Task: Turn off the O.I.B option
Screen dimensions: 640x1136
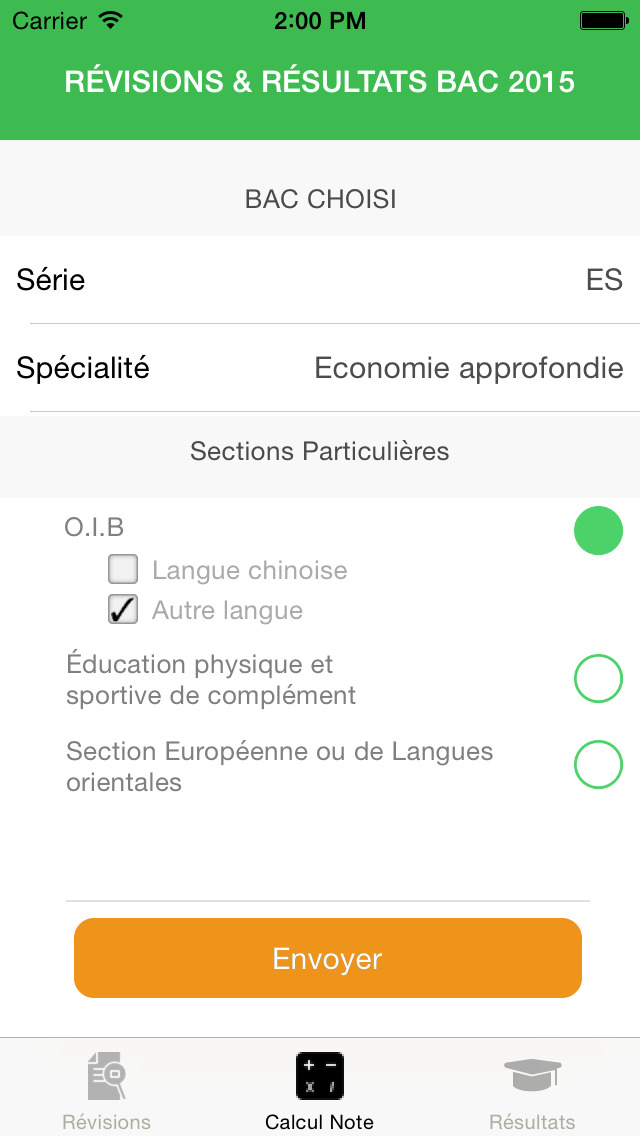Action: (598, 530)
